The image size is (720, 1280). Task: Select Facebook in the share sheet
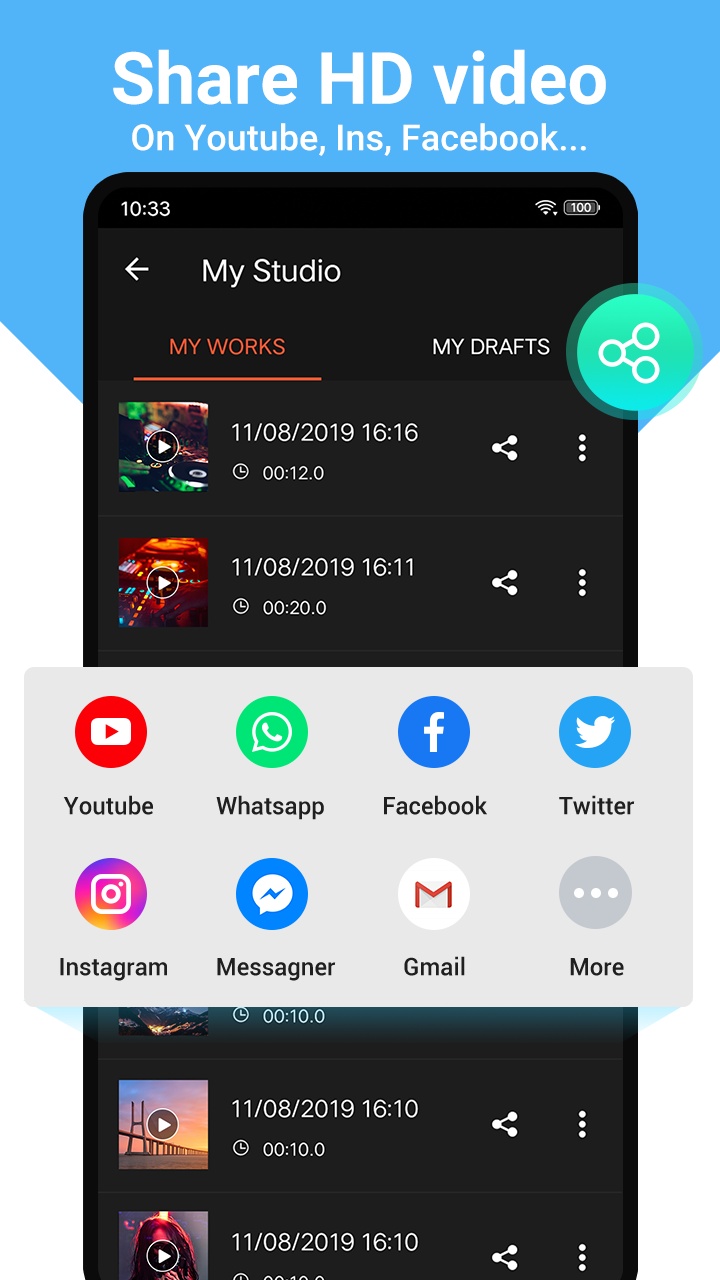coord(433,732)
